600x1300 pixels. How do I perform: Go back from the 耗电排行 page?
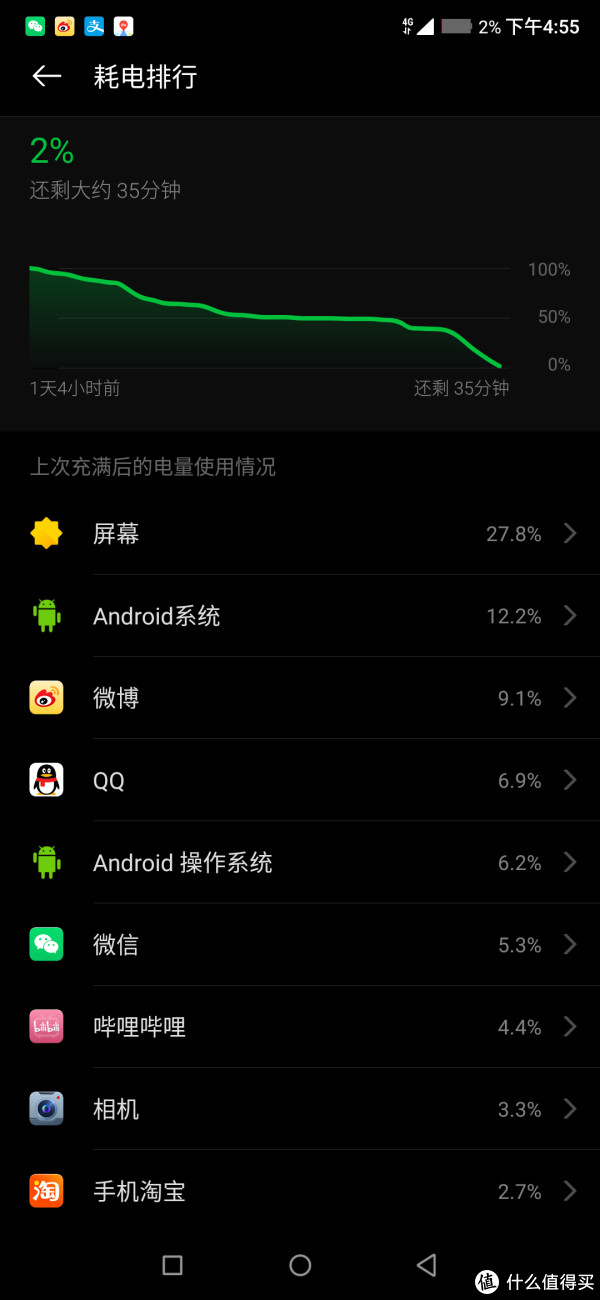click(46, 77)
